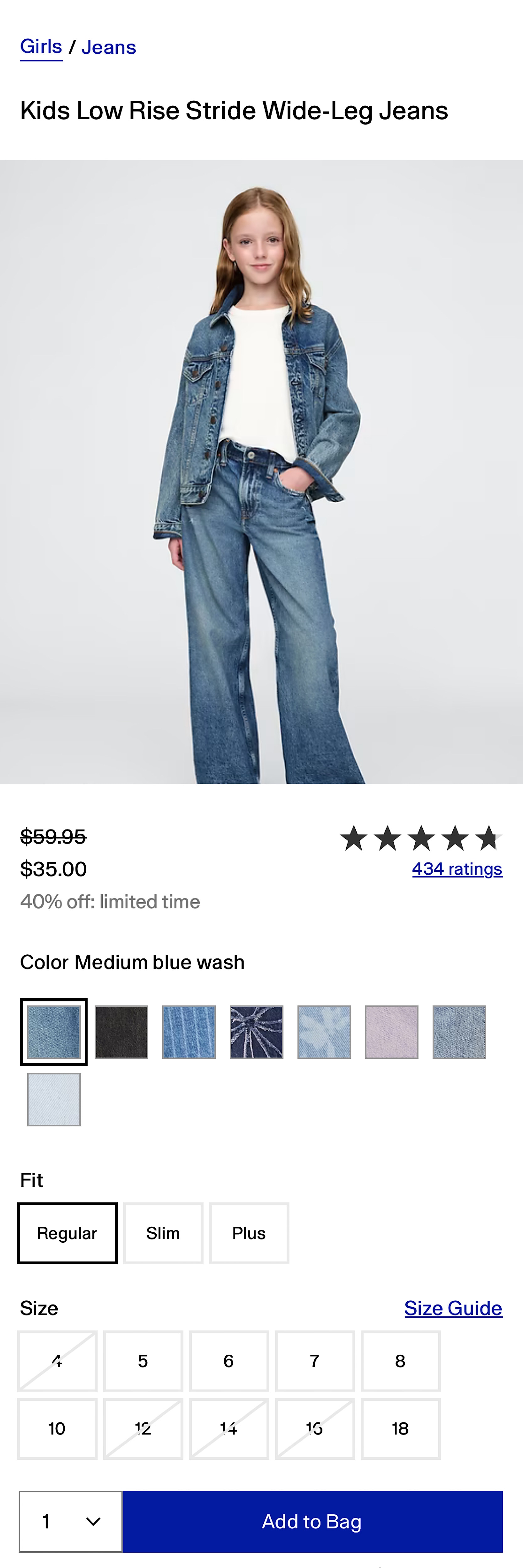Choose the blue striped color swatch
Image resolution: width=523 pixels, height=1568 pixels.
point(189,1032)
